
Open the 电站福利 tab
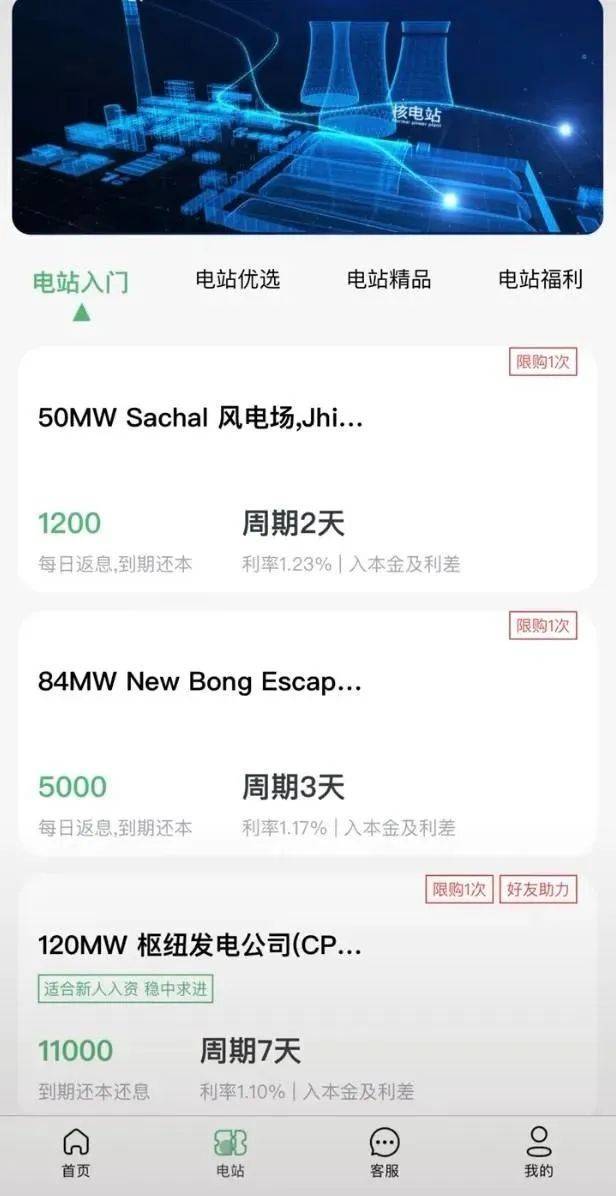click(x=540, y=280)
